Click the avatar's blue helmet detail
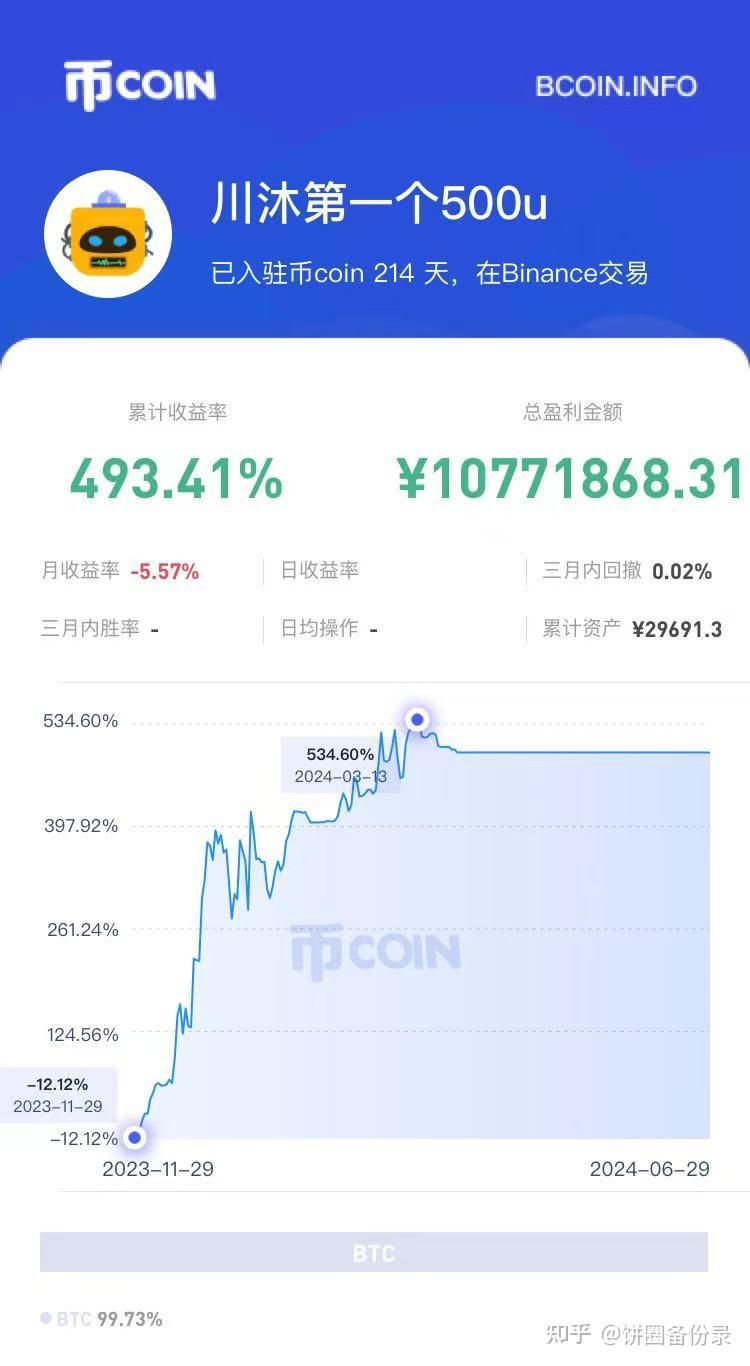Screen dimensions: 750x1366 (109, 198)
